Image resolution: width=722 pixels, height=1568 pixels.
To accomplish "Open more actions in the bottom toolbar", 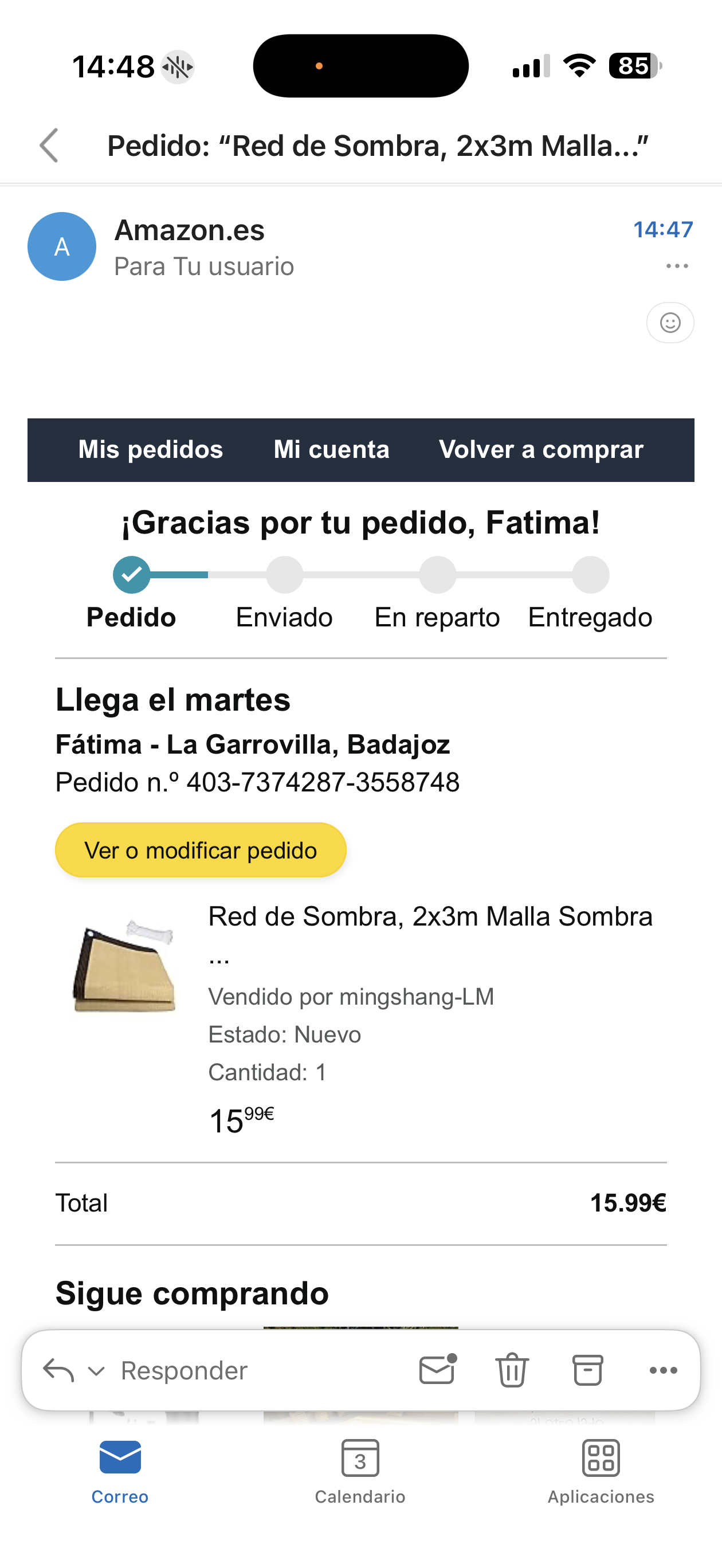I will [663, 1370].
